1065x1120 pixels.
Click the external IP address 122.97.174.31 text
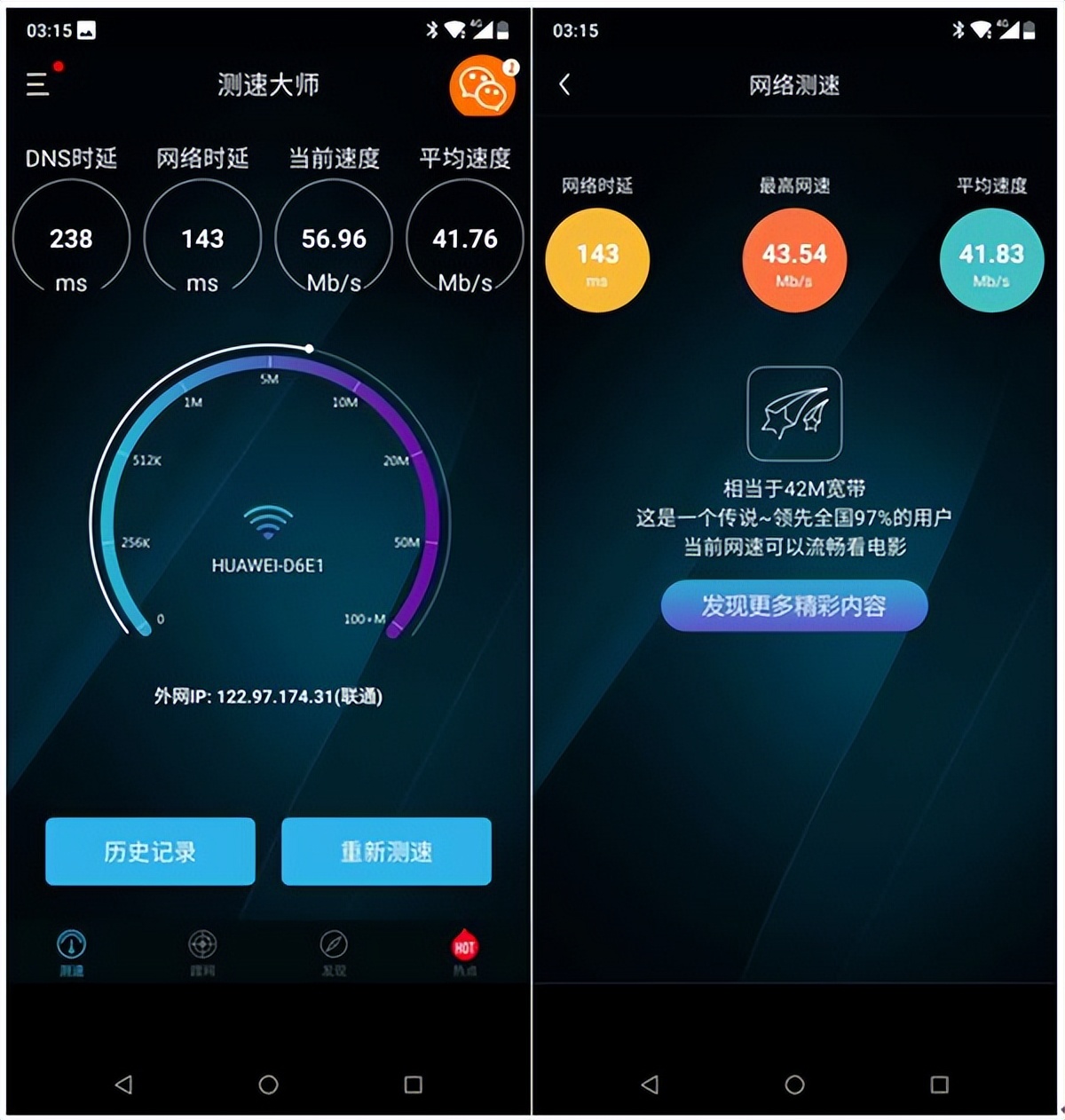point(267,698)
